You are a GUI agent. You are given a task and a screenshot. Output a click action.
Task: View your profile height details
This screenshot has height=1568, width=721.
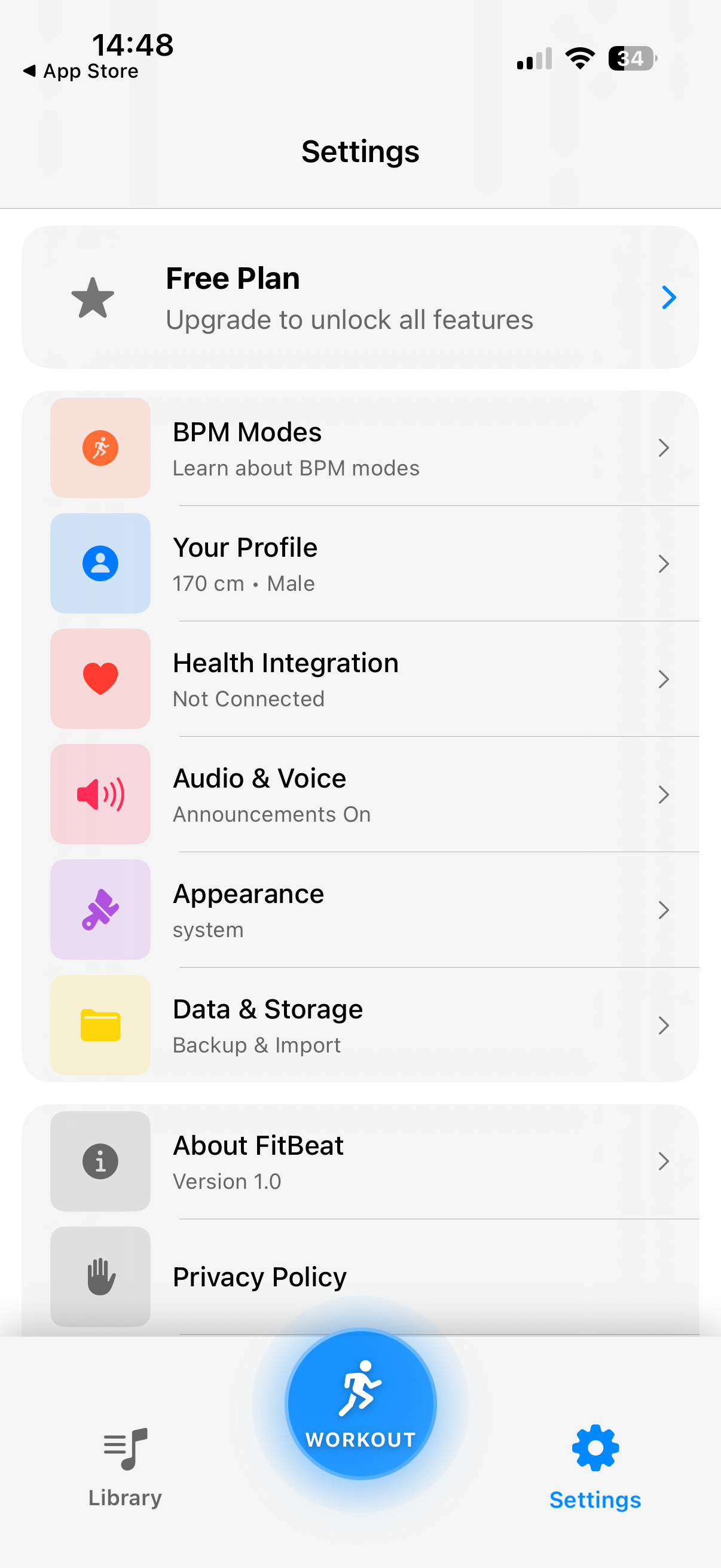click(x=360, y=563)
